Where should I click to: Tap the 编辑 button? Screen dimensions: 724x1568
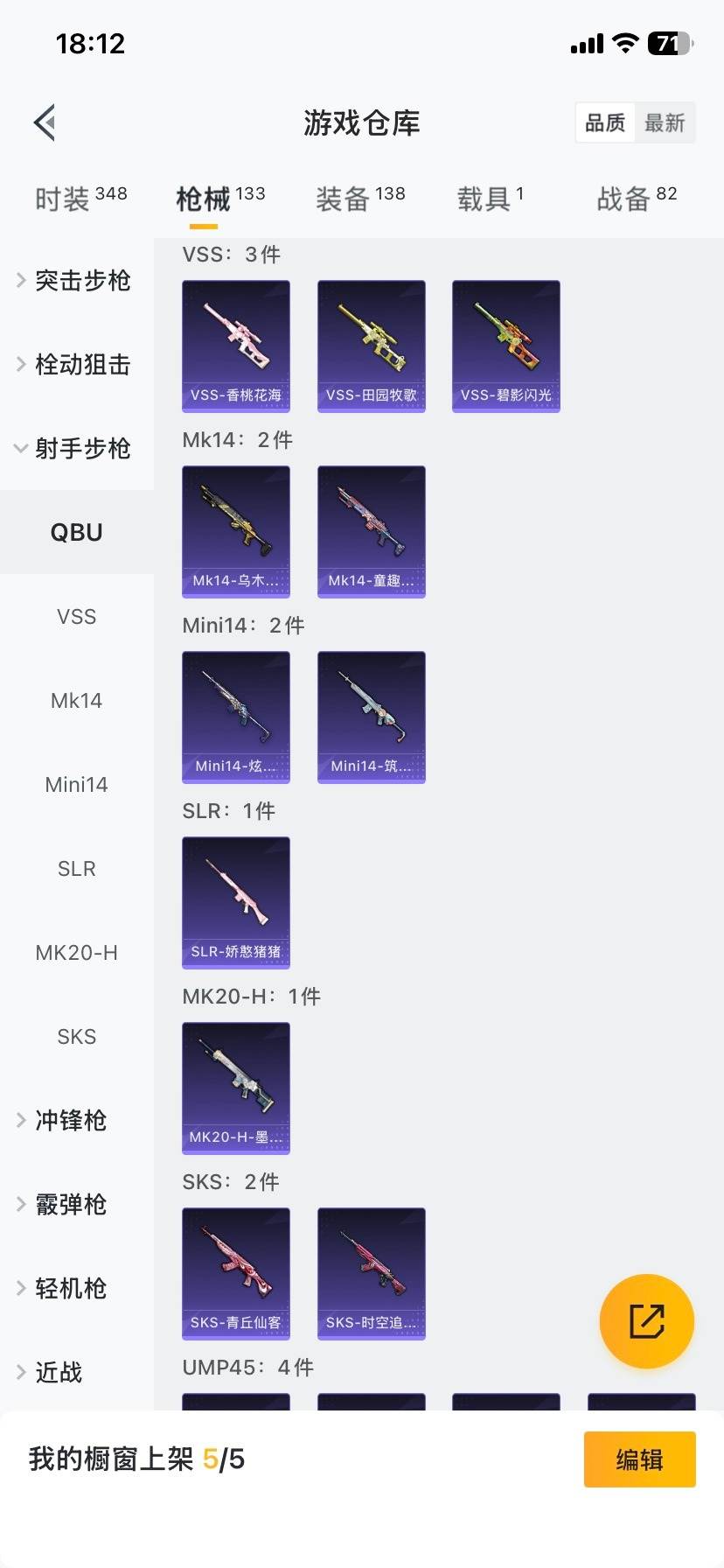[x=640, y=1459]
